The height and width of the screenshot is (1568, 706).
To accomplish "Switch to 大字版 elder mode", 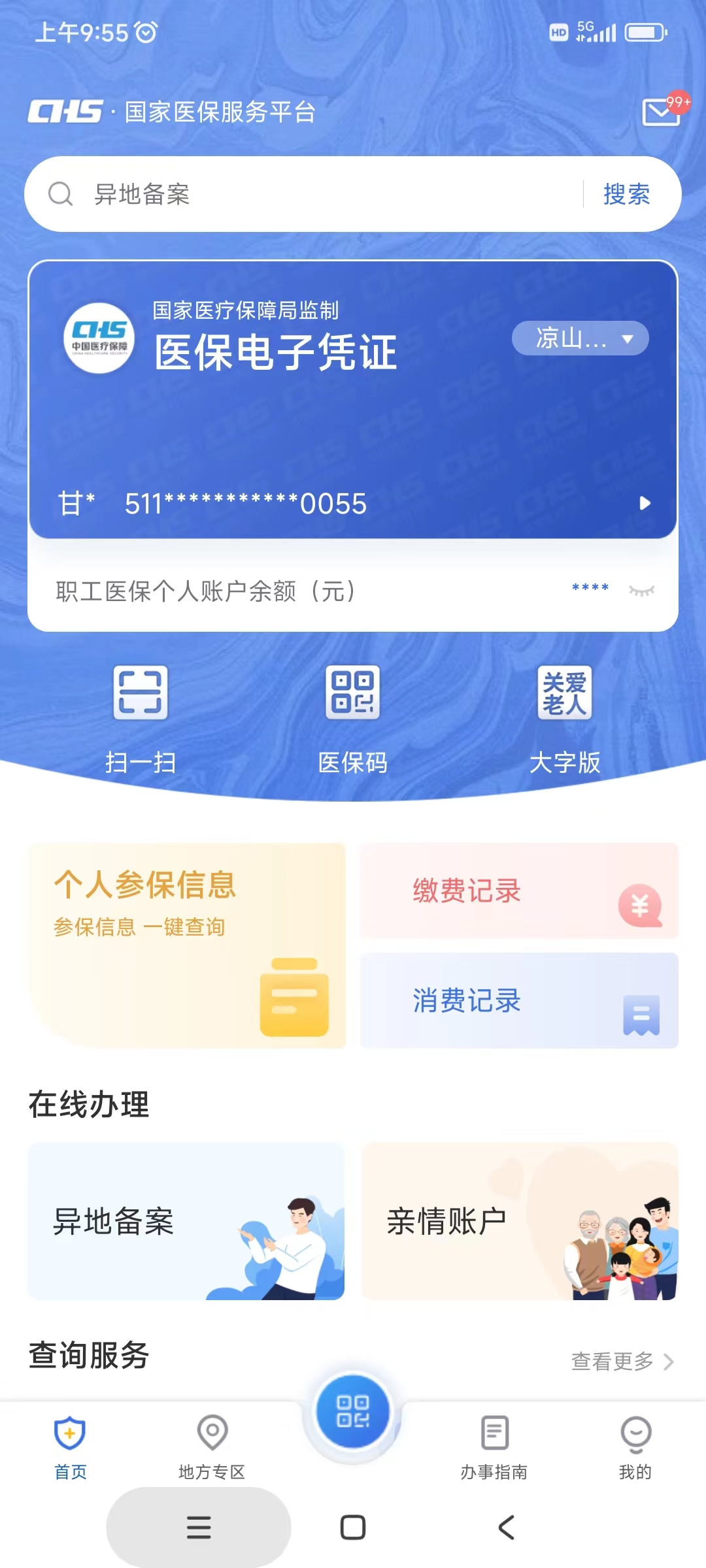I will 565,719.
